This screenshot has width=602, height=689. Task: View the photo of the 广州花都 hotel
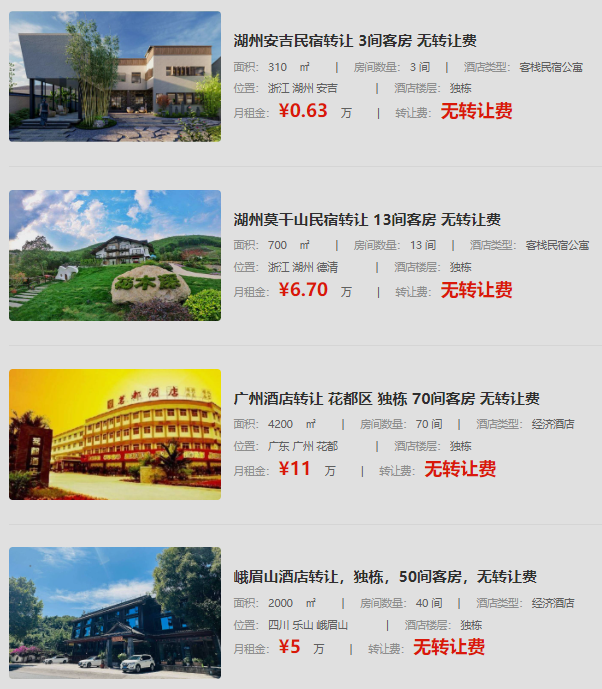click(x=115, y=434)
